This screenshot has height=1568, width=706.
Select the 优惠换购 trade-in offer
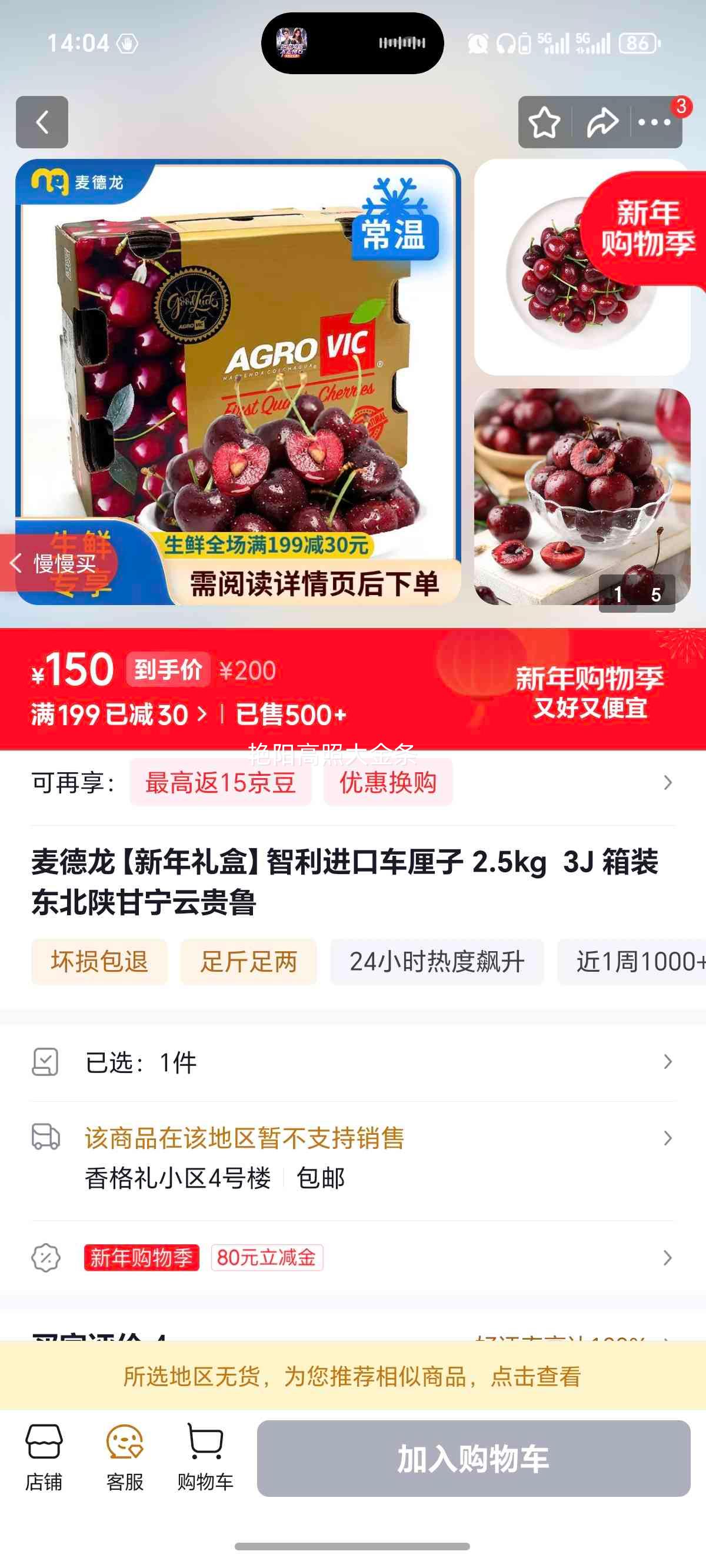pos(388,783)
